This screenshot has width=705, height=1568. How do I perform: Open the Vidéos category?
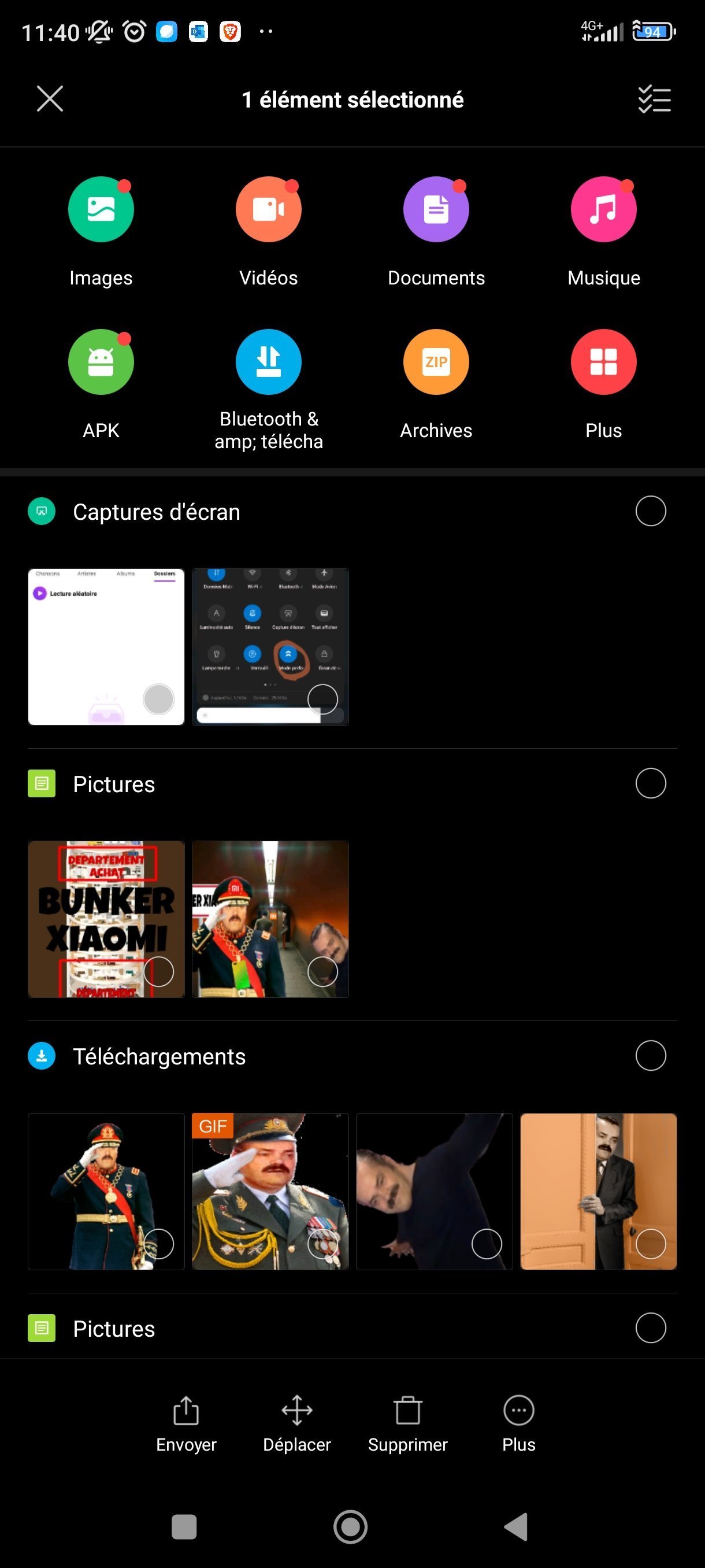(x=268, y=210)
